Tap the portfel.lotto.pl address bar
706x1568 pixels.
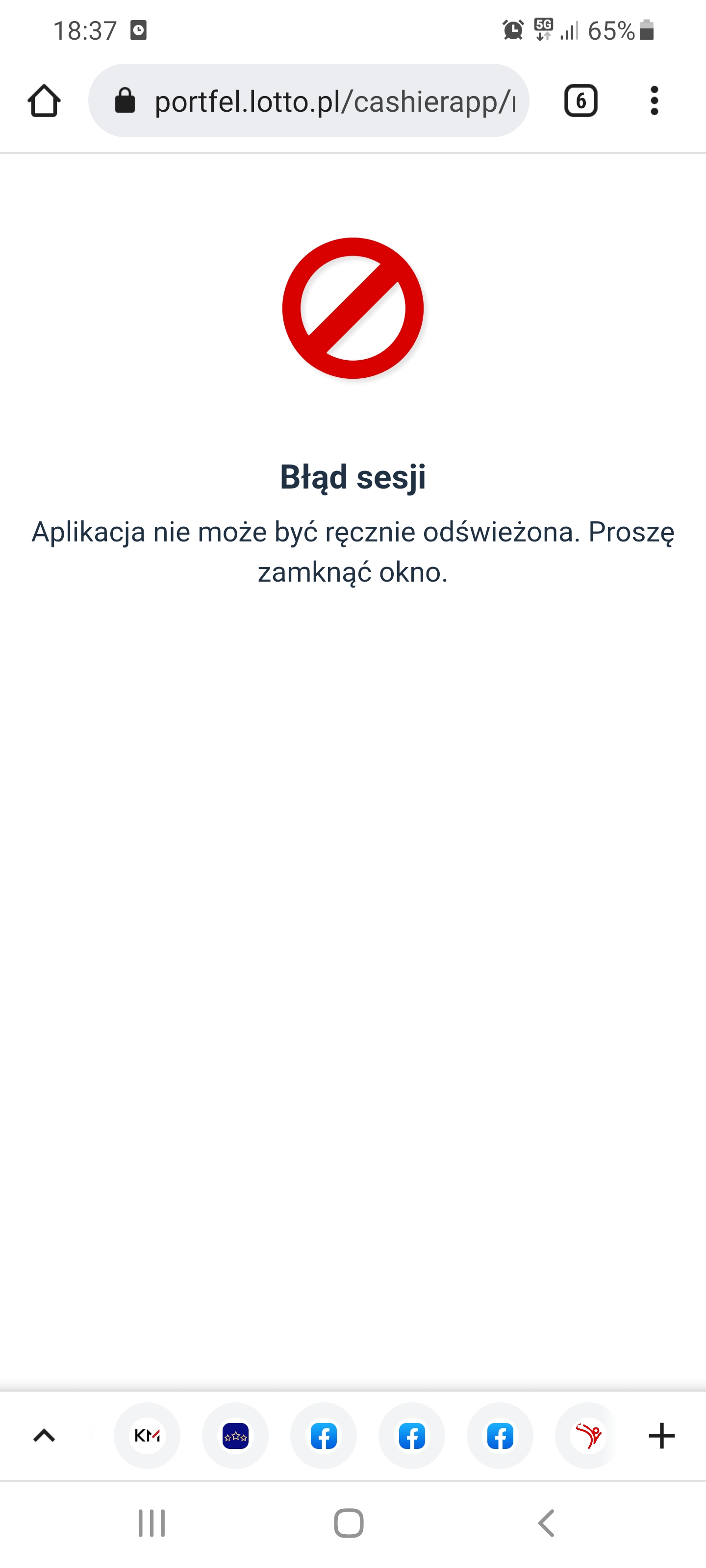coord(323,100)
